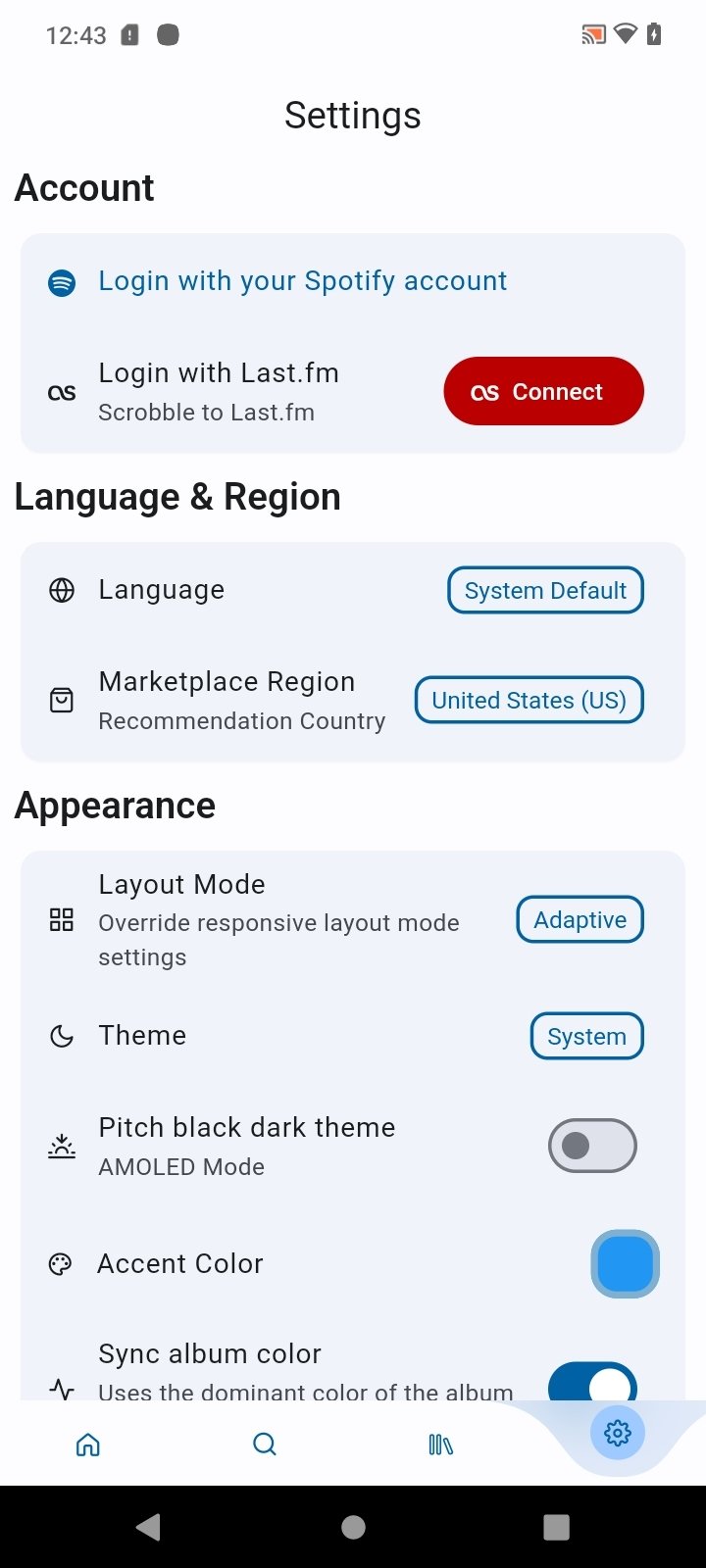The image size is (706, 1568).
Task: Switch to the Search tab
Action: 265,1445
